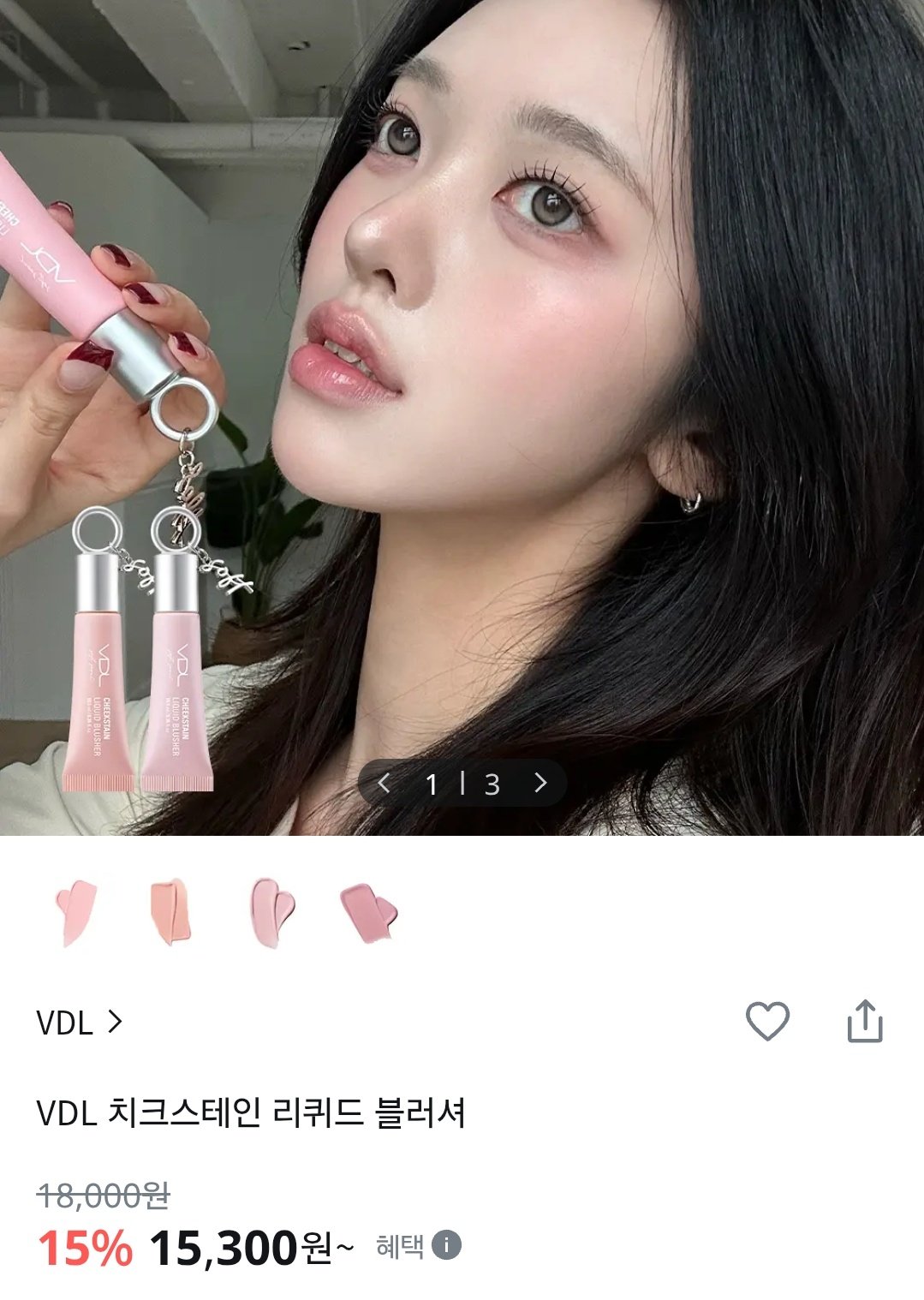Image resolution: width=924 pixels, height=1300 pixels.
Task: Share this VDL liquid blusher product
Action: [x=865, y=1022]
